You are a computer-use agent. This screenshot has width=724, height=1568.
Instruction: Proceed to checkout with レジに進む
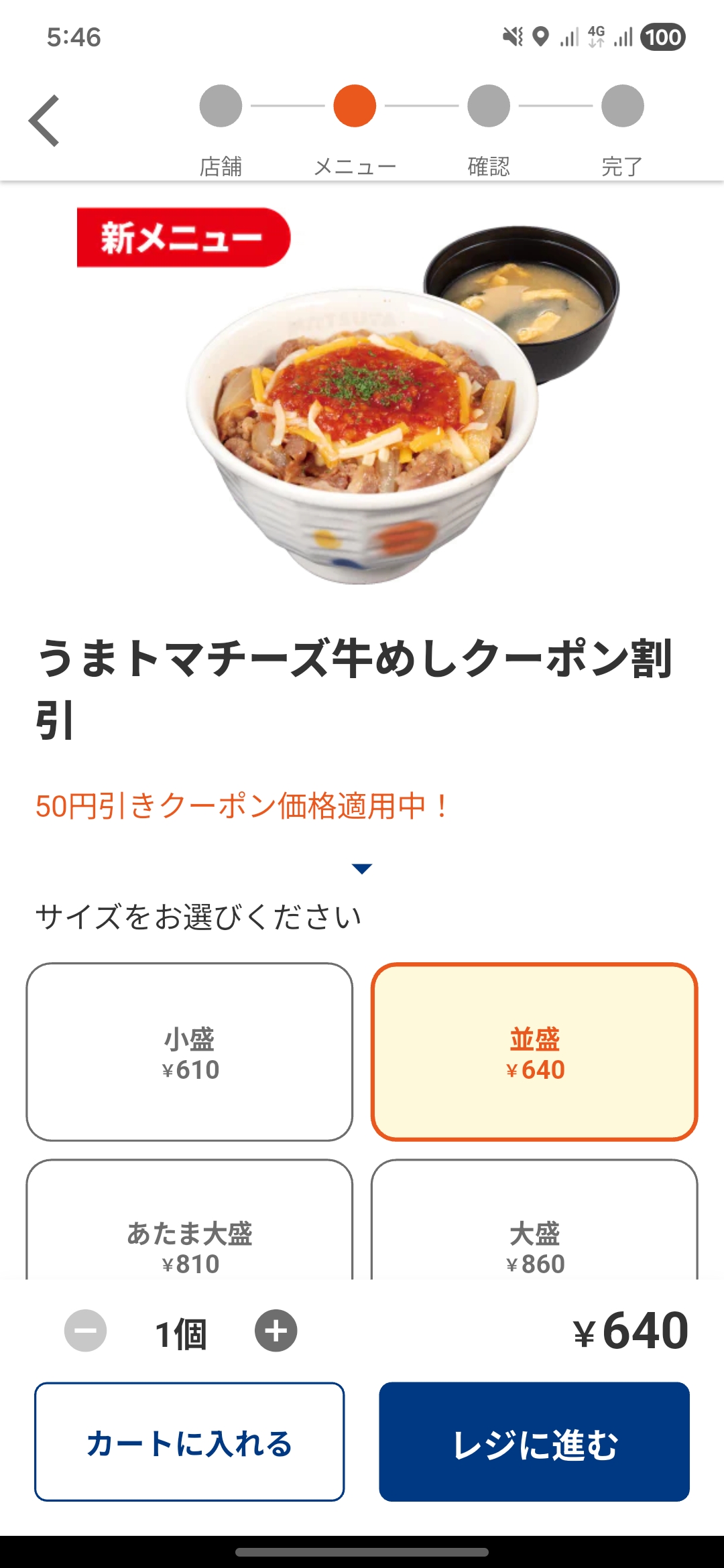(534, 1442)
